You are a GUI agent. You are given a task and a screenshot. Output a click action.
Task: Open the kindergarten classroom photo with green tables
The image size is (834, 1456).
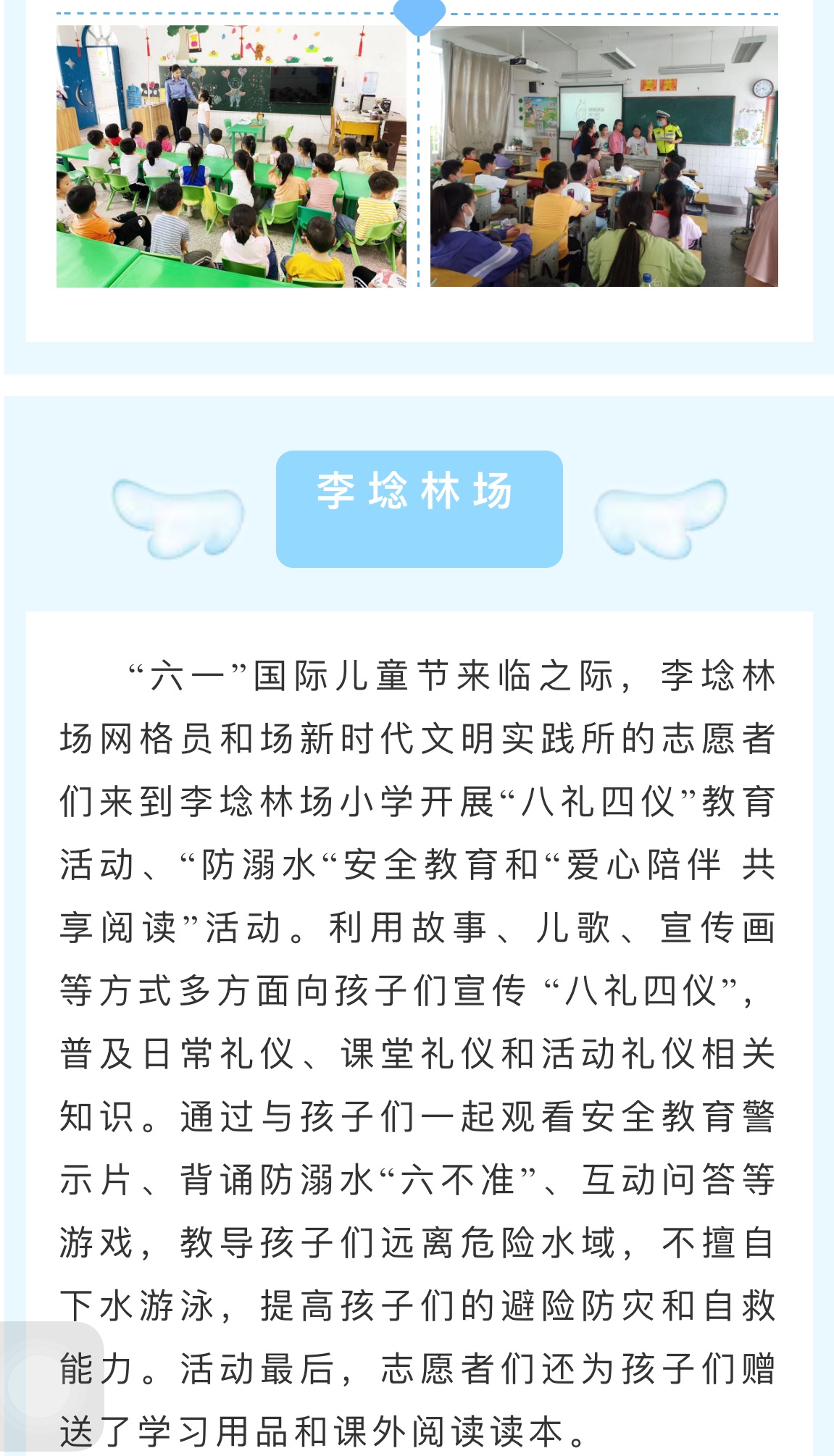[x=231, y=156]
